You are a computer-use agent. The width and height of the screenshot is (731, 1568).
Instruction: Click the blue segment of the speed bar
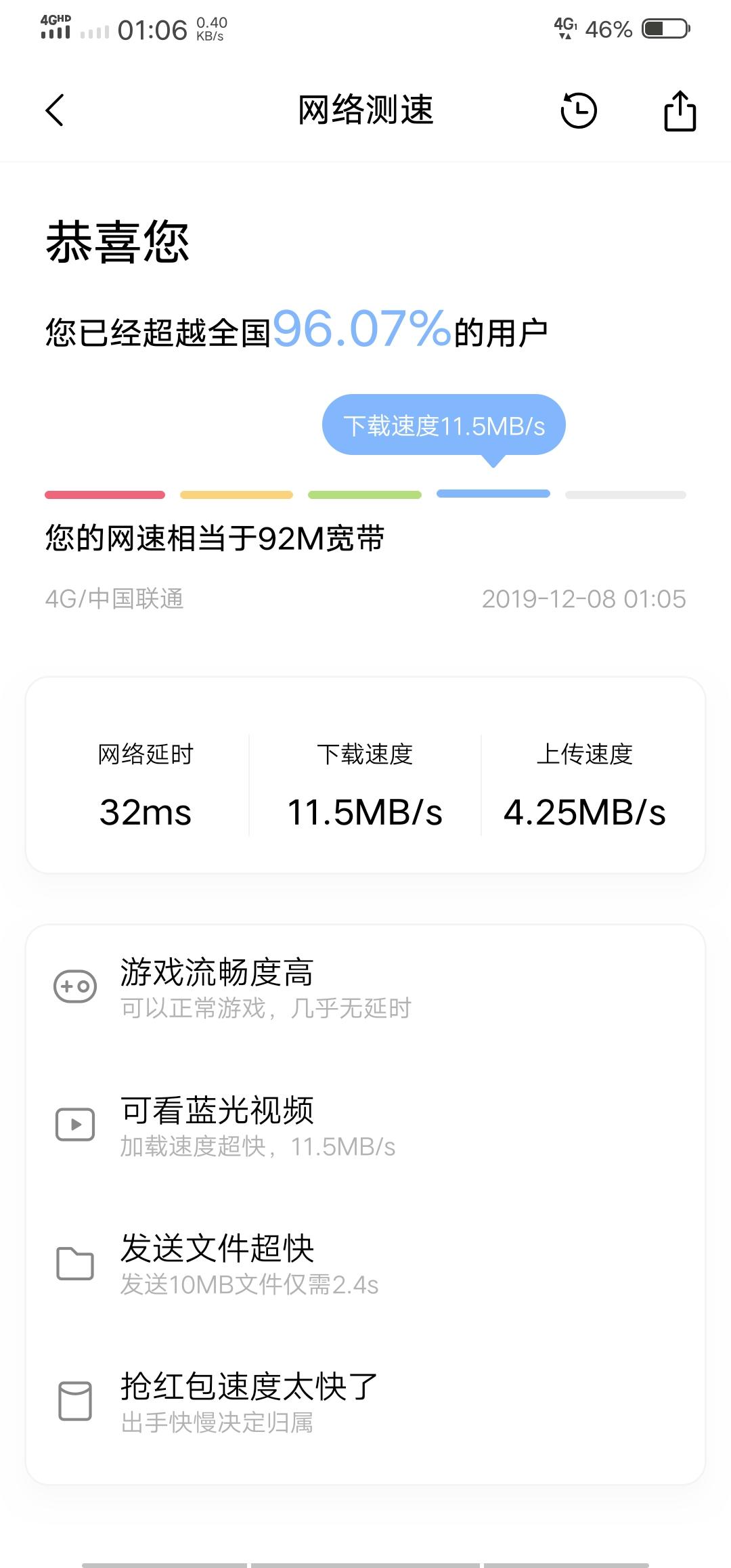(493, 495)
